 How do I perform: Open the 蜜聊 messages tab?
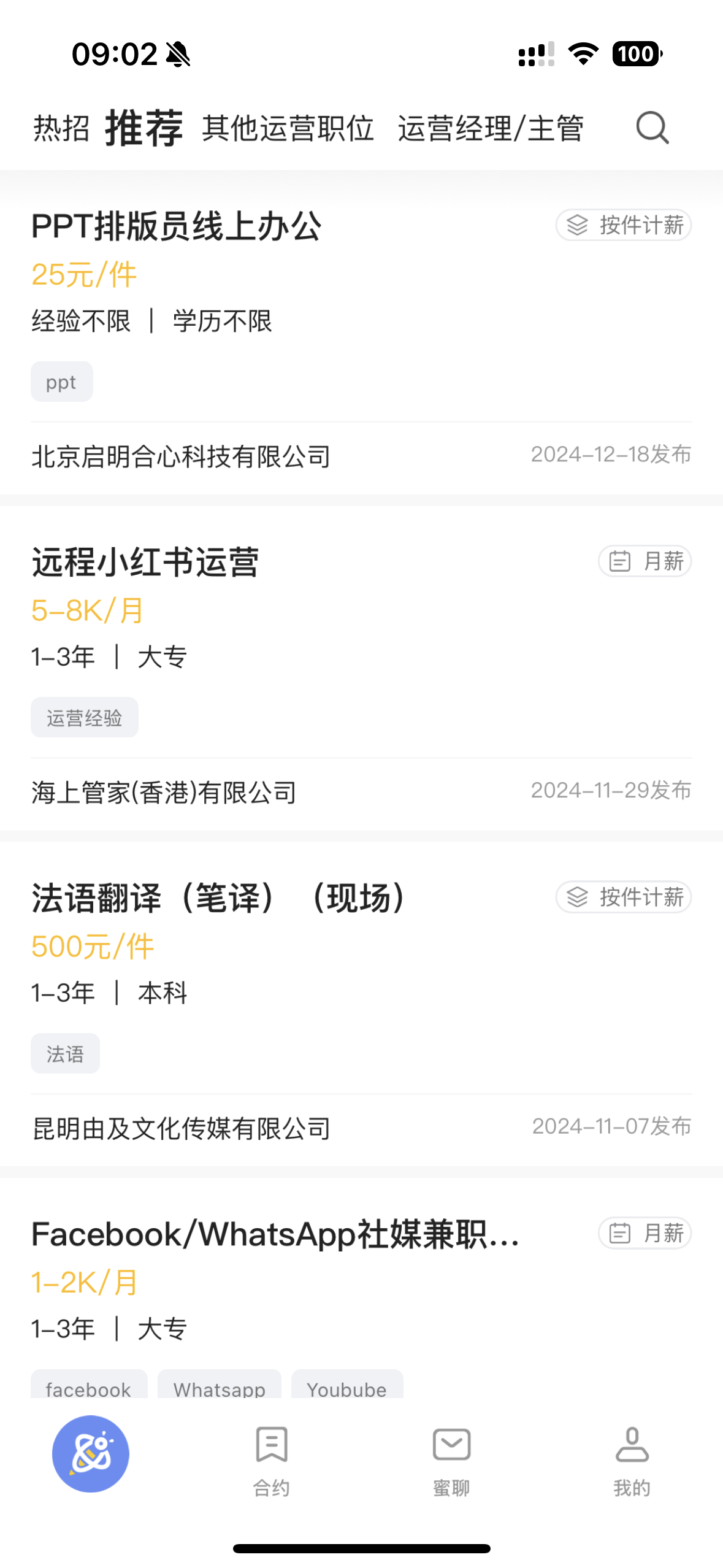[x=451, y=1460]
